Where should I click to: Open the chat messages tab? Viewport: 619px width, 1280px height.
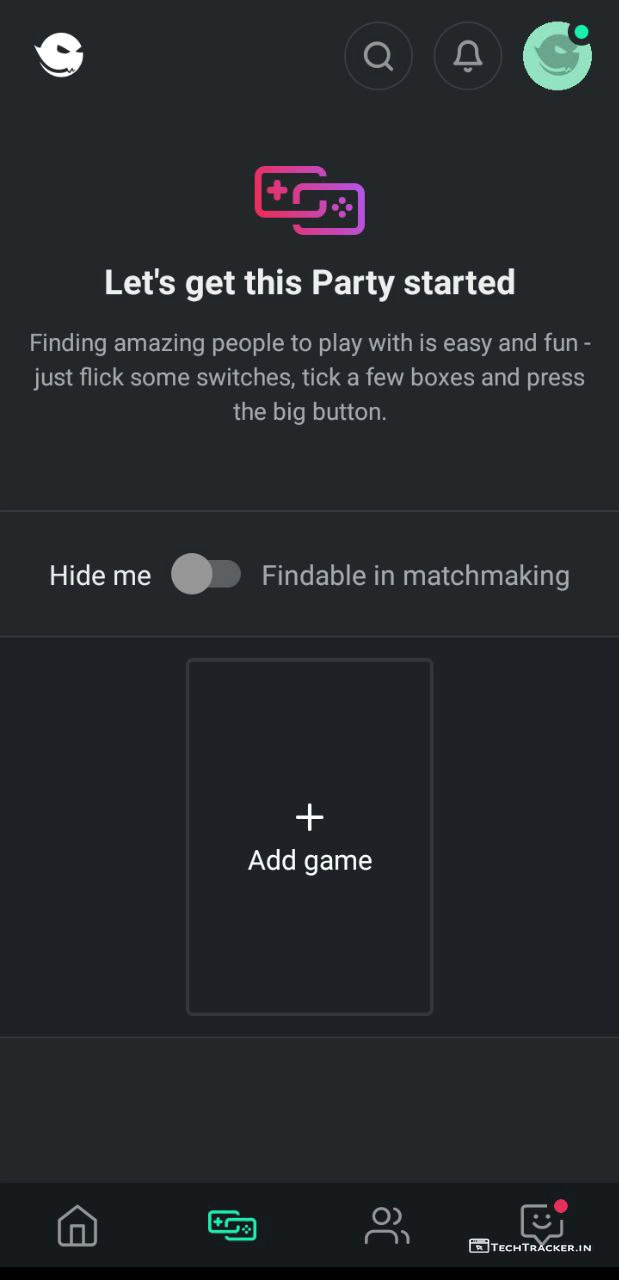[541, 1223]
